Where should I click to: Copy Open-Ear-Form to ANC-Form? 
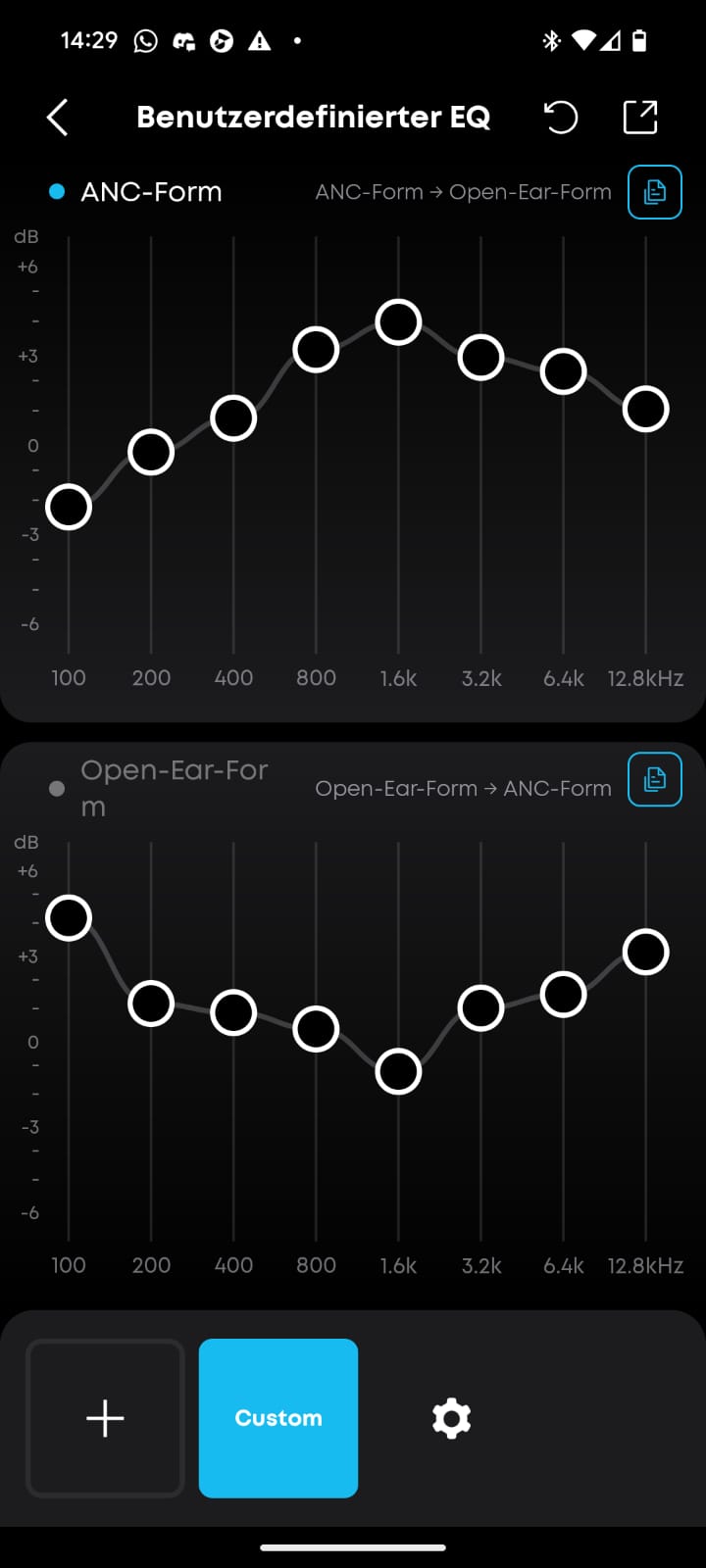[x=654, y=779]
